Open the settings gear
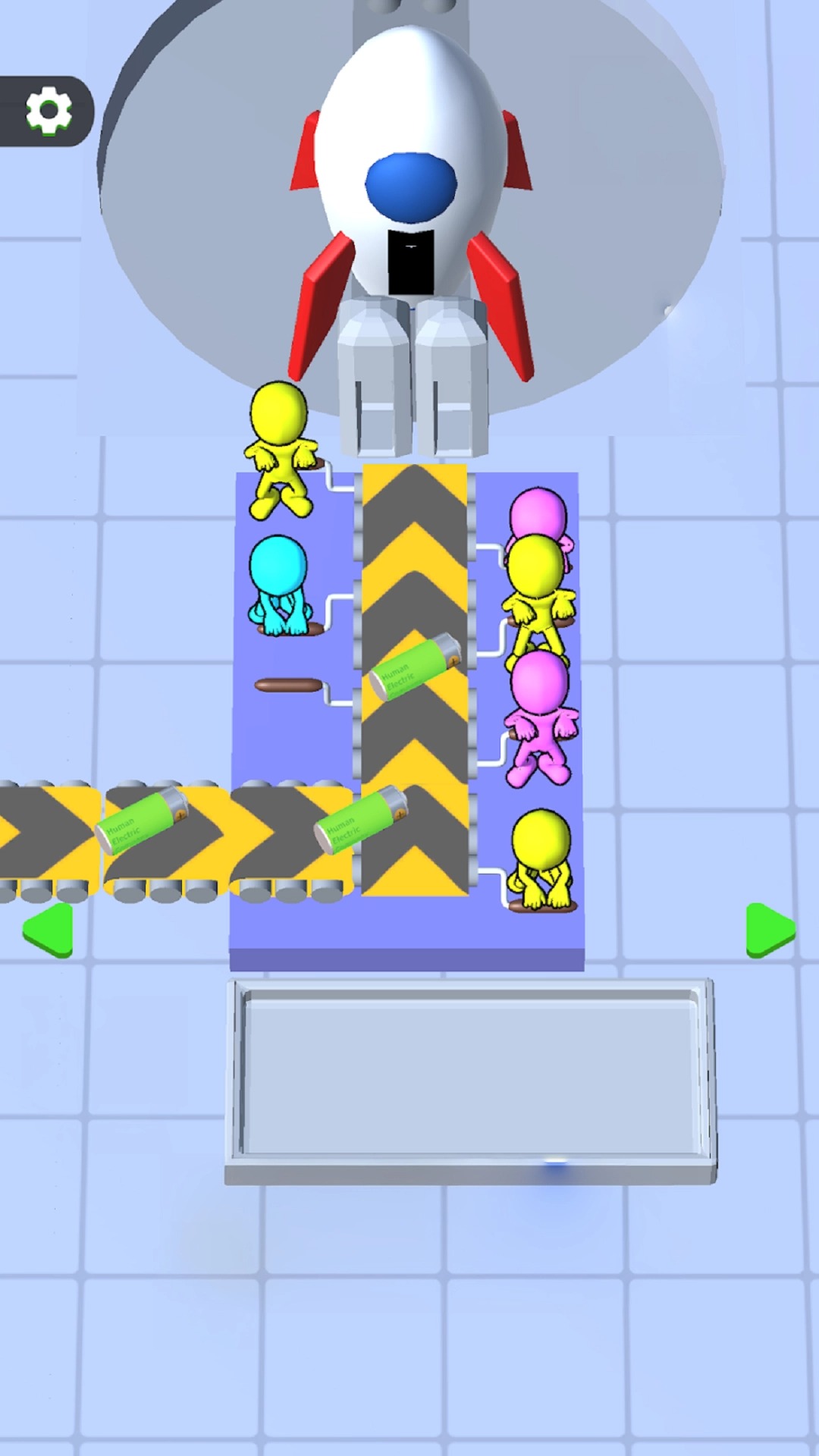Screen dimensions: 819x1456 [x=49, y=111]
